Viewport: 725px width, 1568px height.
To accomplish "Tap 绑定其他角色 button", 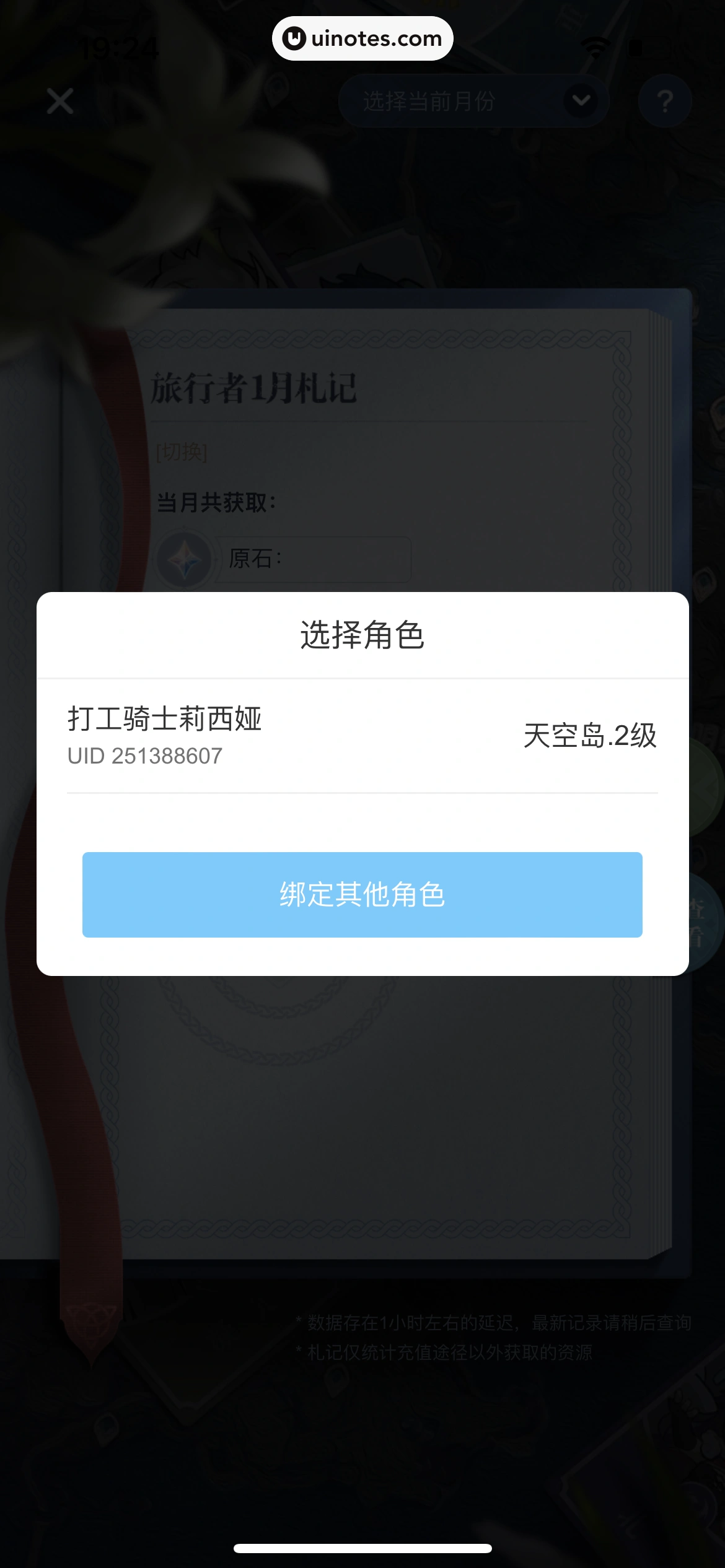I will click(x=362, y=894).
